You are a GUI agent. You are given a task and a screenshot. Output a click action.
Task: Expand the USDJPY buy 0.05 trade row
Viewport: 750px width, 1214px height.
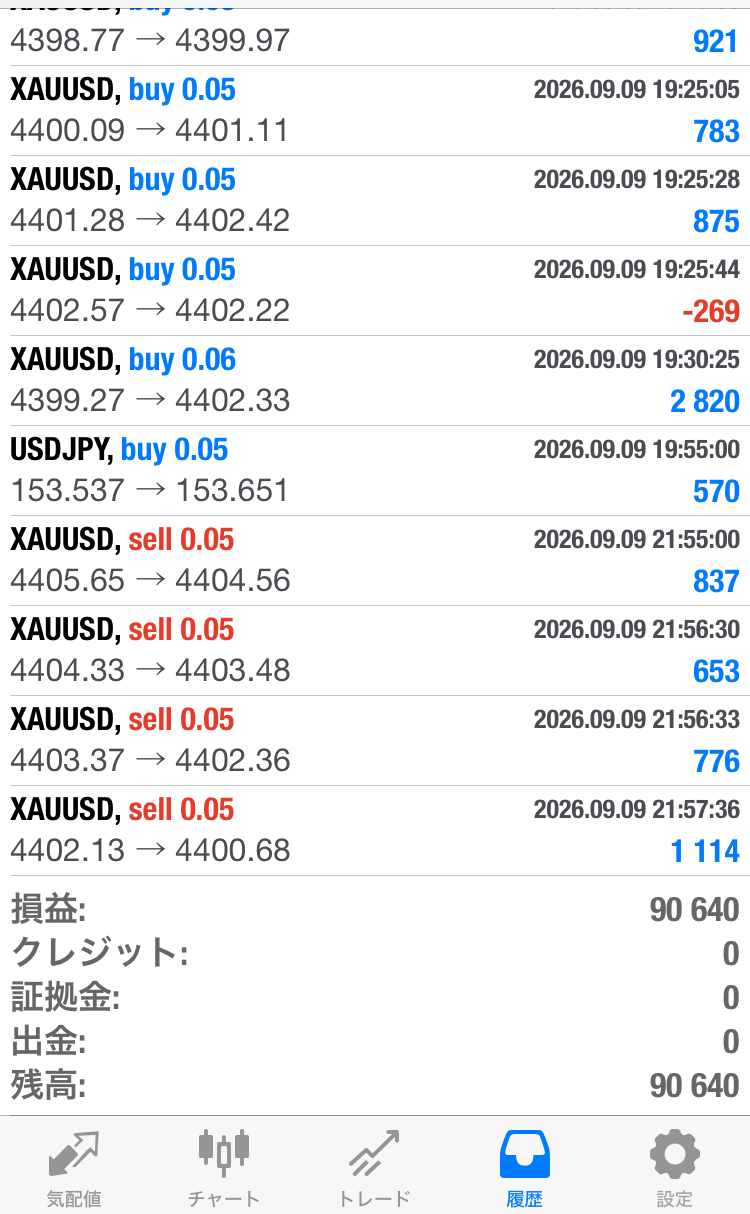click(x=375, y=471)
